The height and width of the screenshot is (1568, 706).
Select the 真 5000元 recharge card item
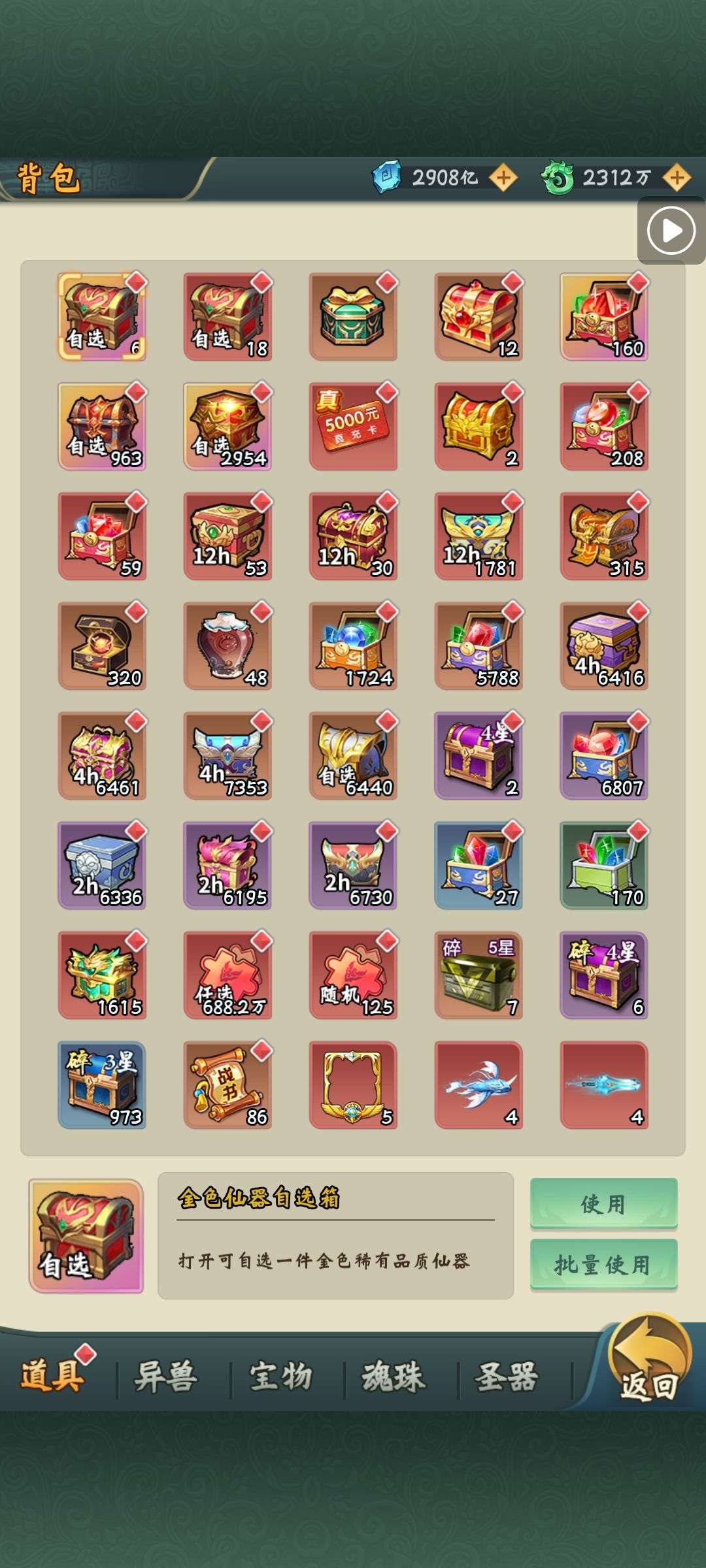[353, 427]
